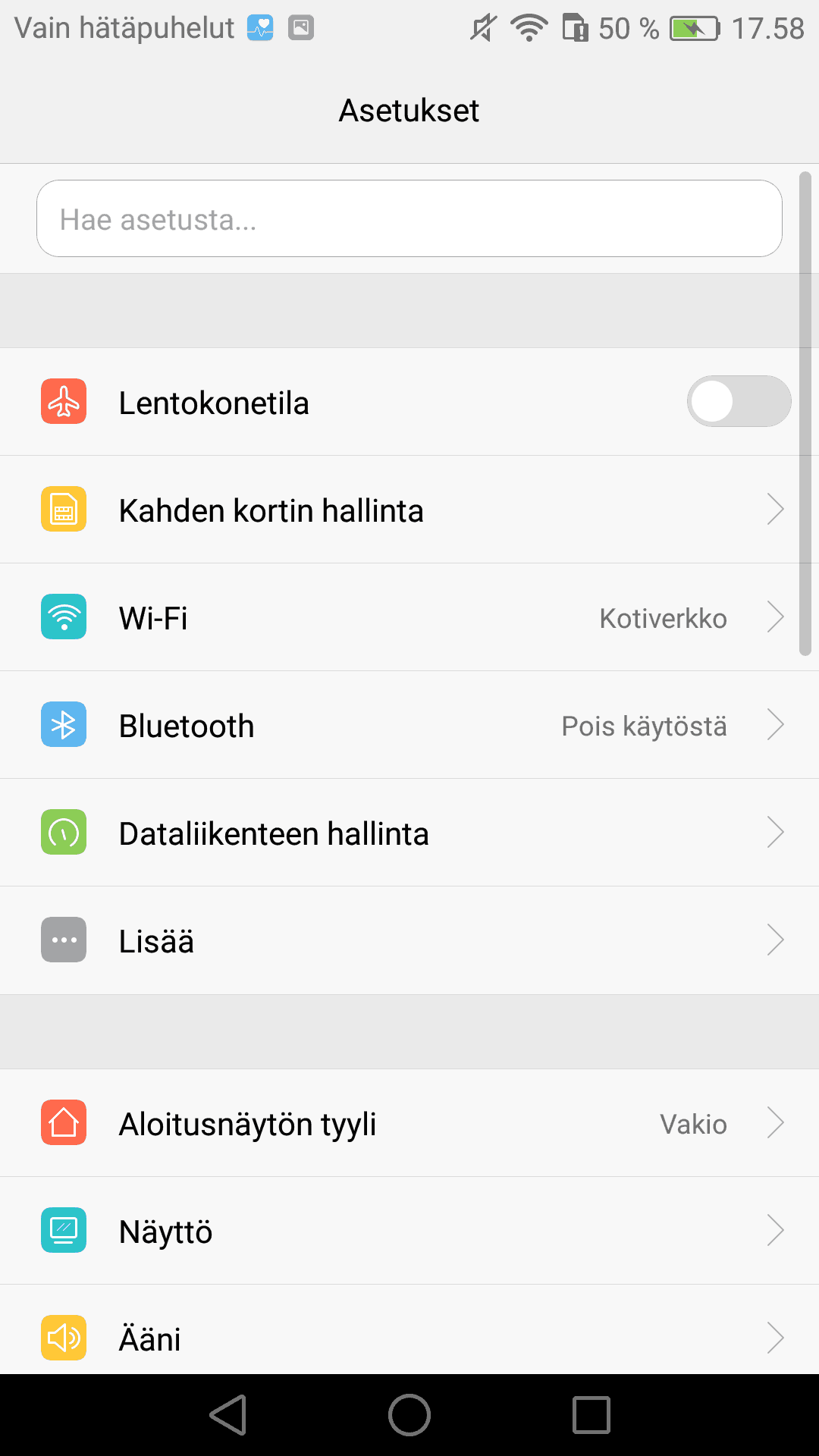Open Kahden kortin hallinta settings
Image resolution: width=819 pixels, height=1456 pixels.
coord(409,510)
